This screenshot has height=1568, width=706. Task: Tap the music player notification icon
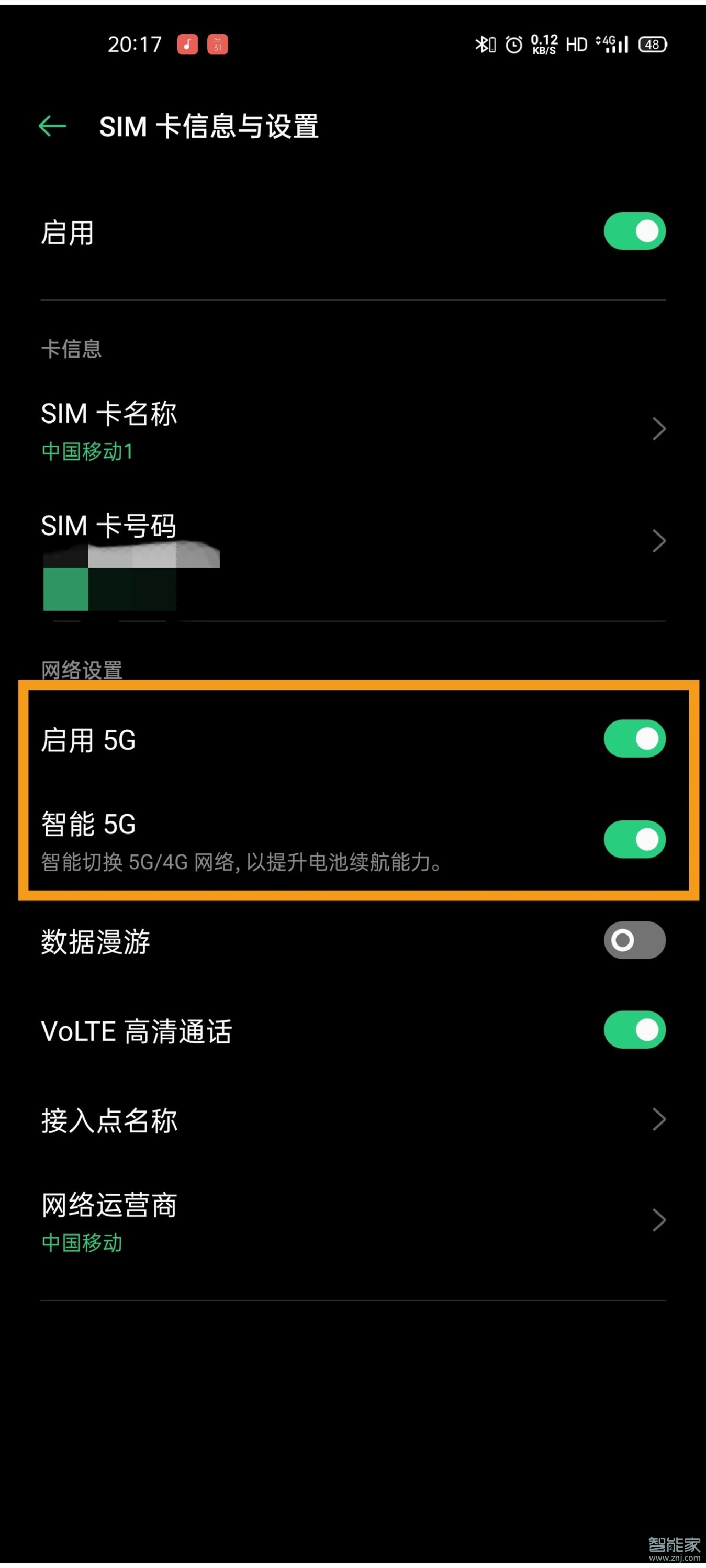187,44
